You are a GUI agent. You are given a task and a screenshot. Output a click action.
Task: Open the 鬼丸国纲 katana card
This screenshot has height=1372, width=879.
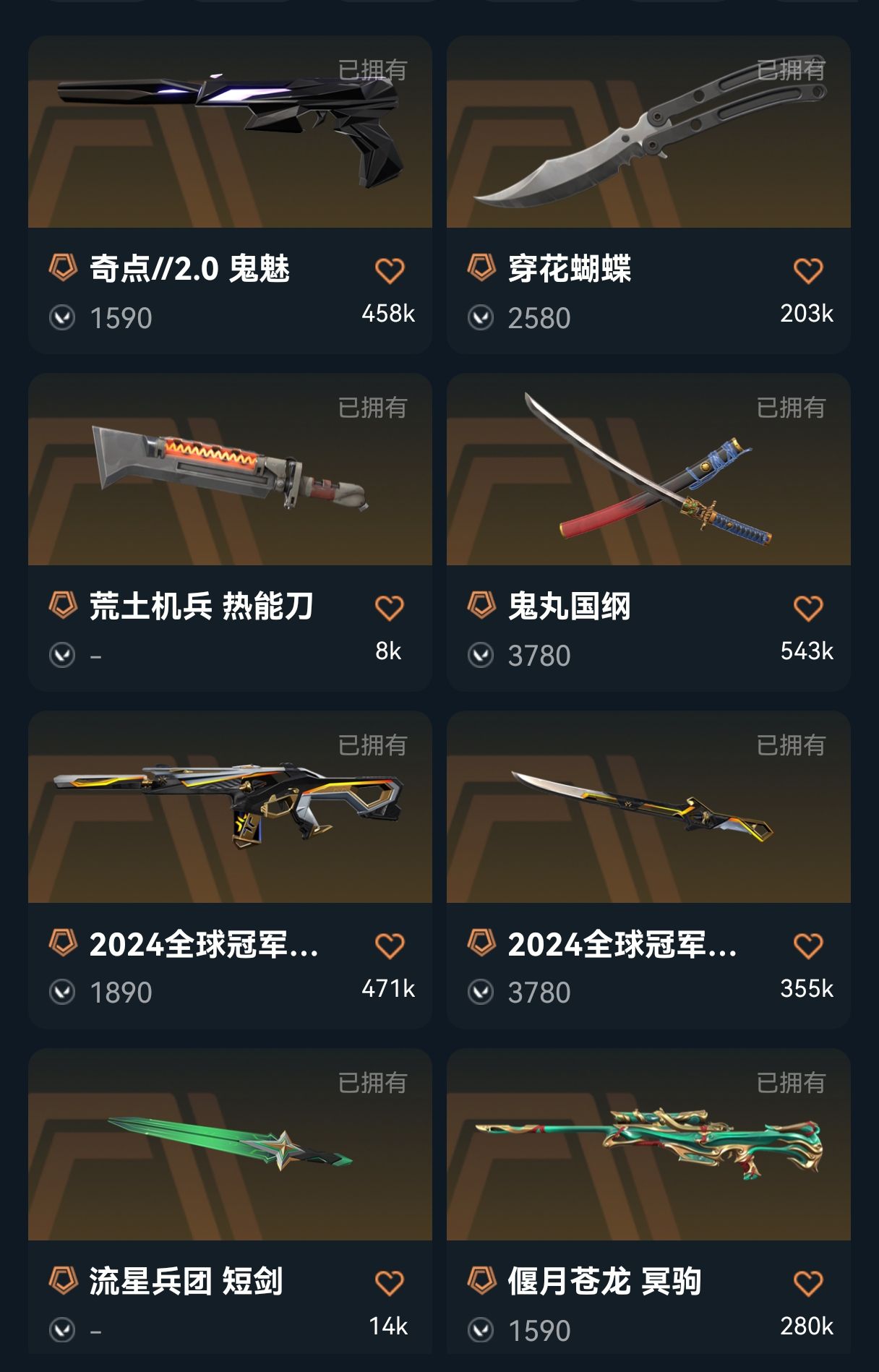pos(648,470)
